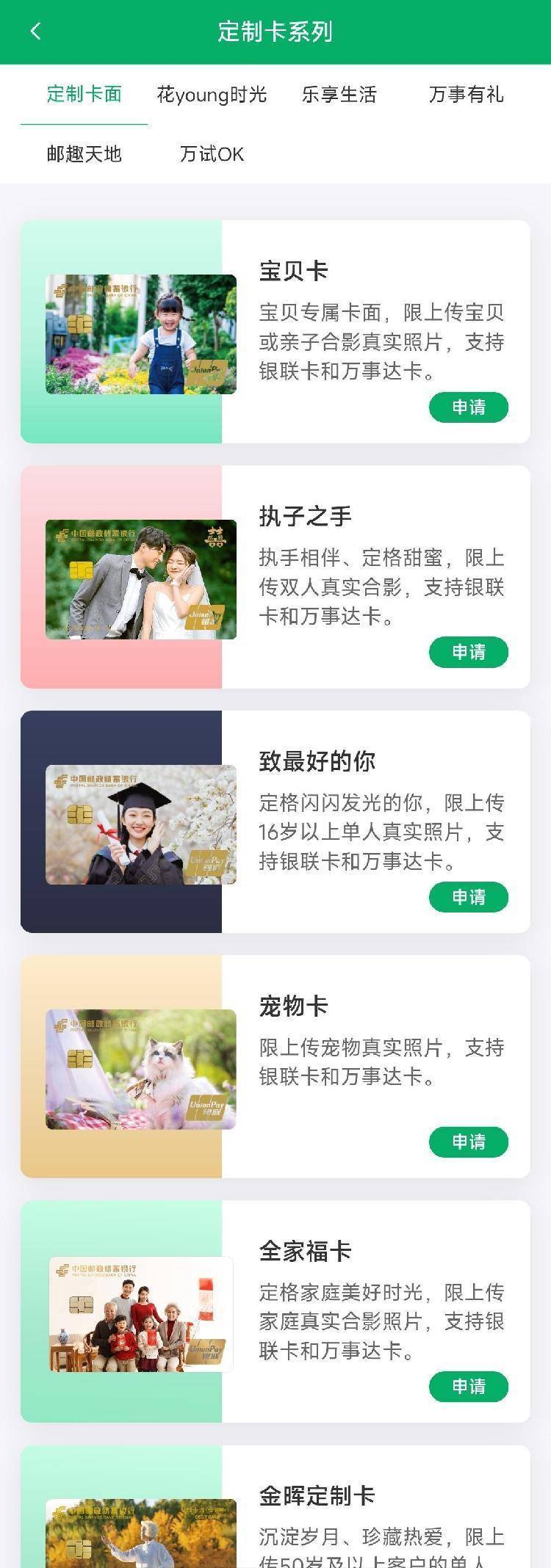Select the 定制卡面 tab
The width and height of the screenshot is (551, 1568).
pos(84,95)
